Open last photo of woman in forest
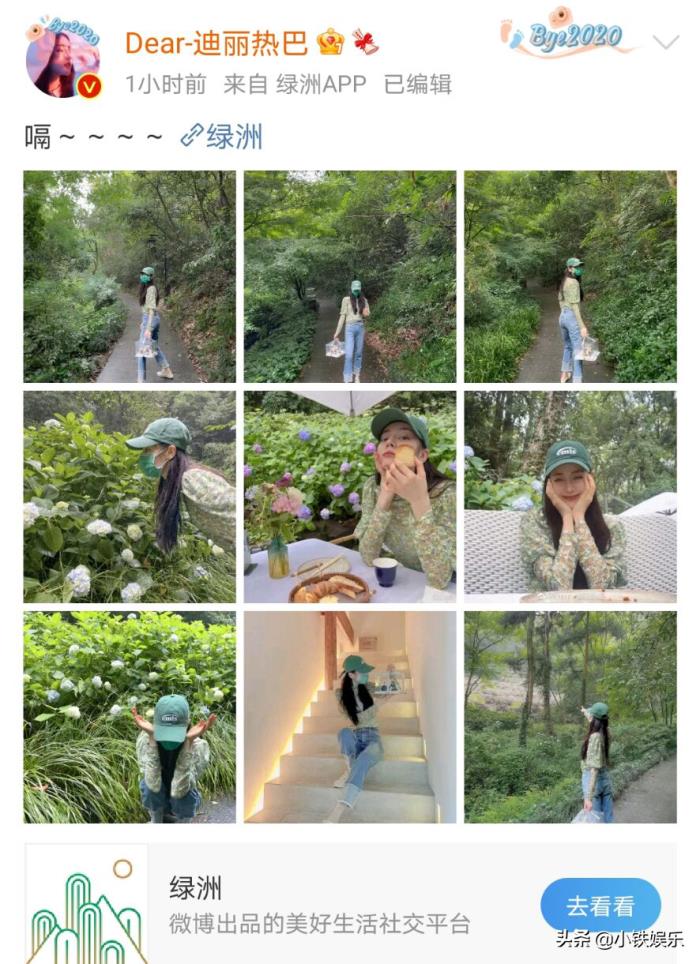 coord(570,717)
